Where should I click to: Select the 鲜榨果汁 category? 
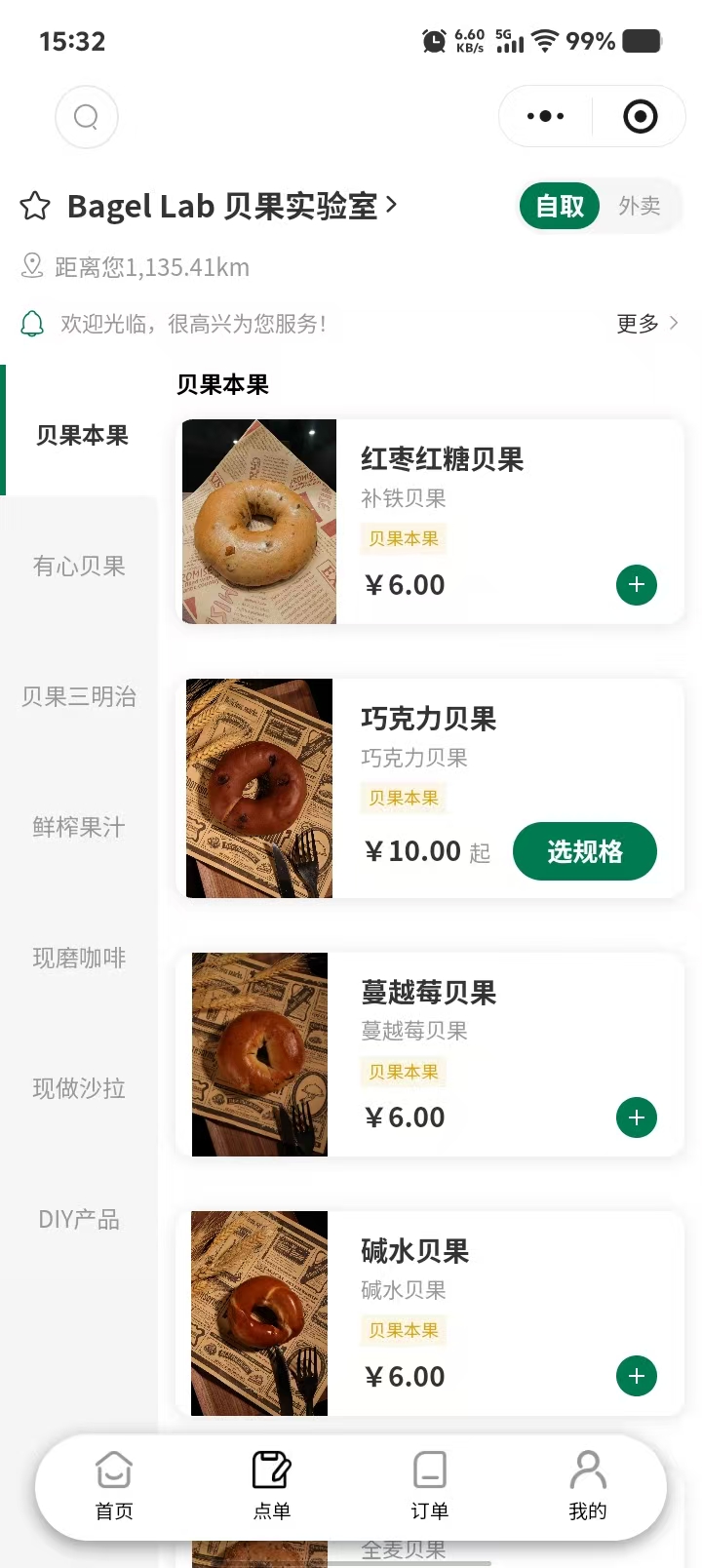click(79, 828)
